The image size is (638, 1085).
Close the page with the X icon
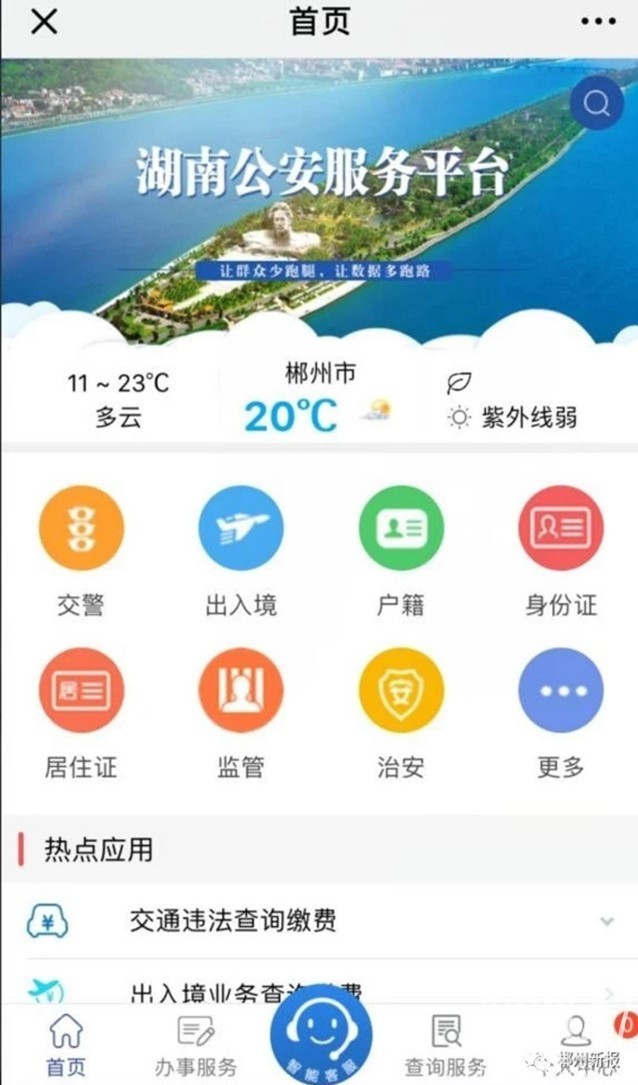tap(43, 22)
